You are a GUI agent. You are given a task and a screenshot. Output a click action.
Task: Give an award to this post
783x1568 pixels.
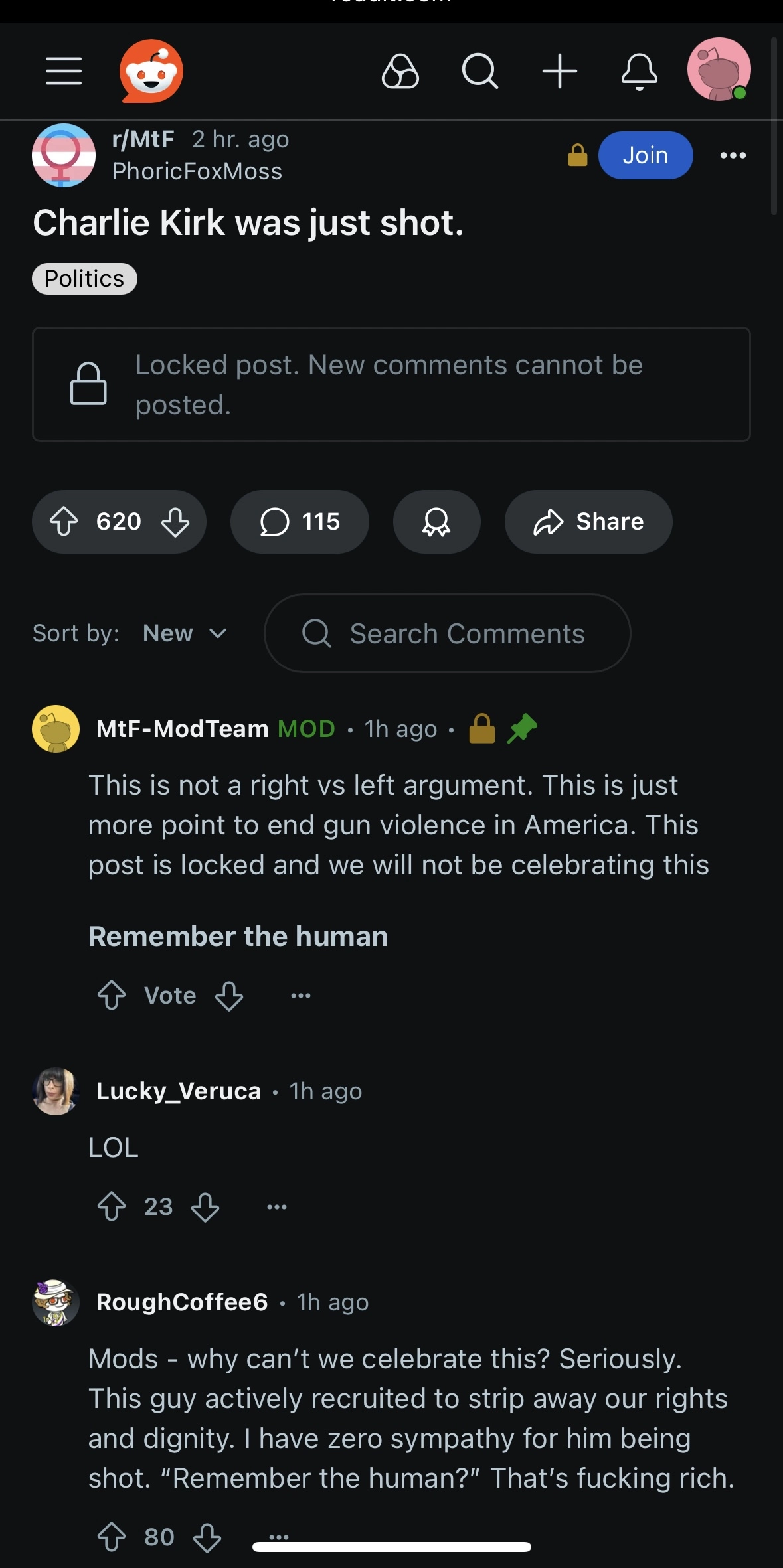coord(436,522)
